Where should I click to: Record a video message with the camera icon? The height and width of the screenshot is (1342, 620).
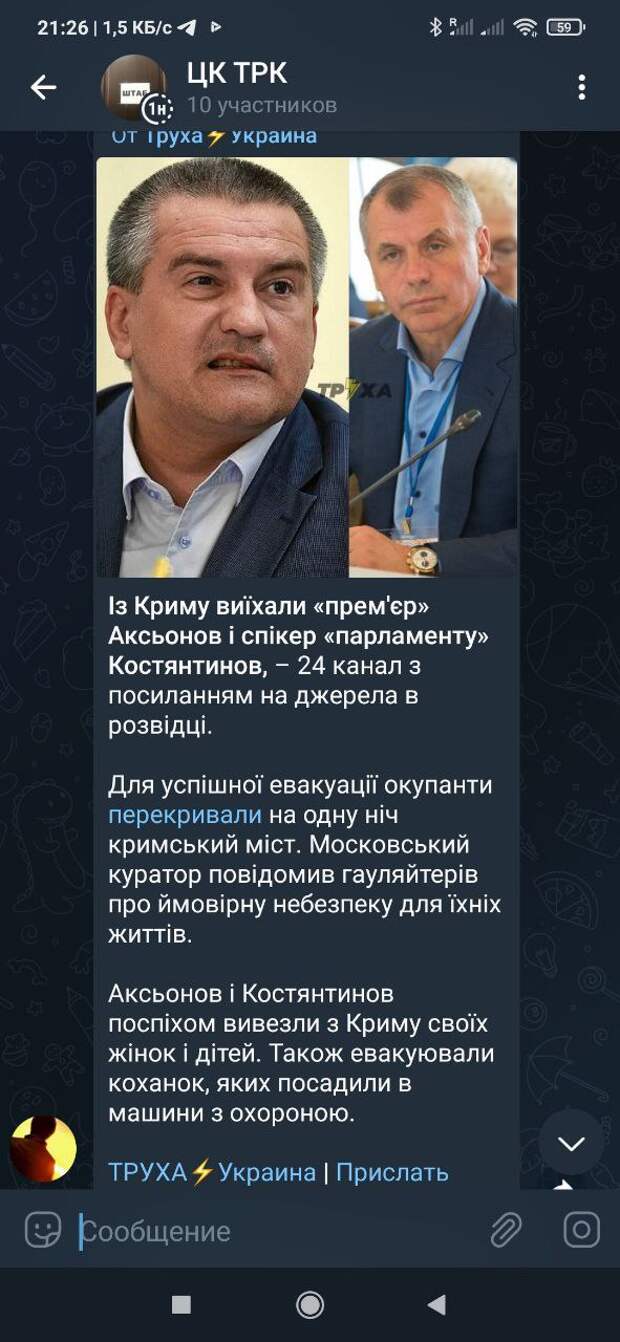tap(581, 1230)
